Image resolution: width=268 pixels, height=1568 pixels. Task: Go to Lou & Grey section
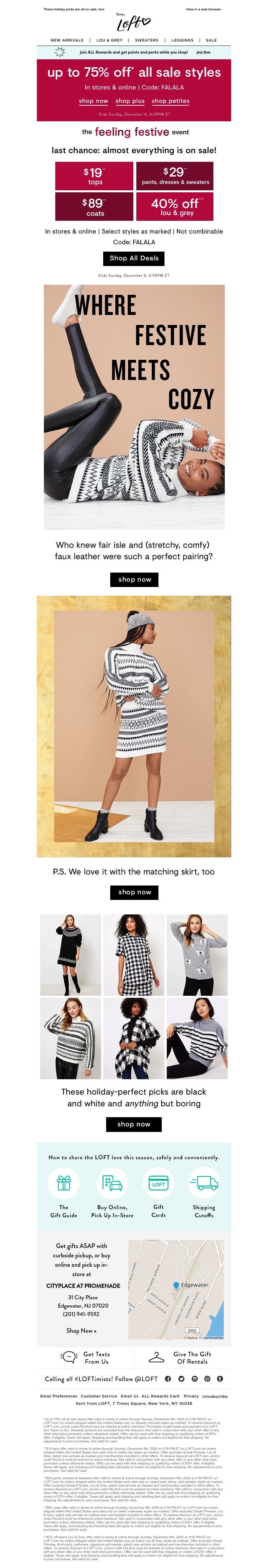(109, 40)
